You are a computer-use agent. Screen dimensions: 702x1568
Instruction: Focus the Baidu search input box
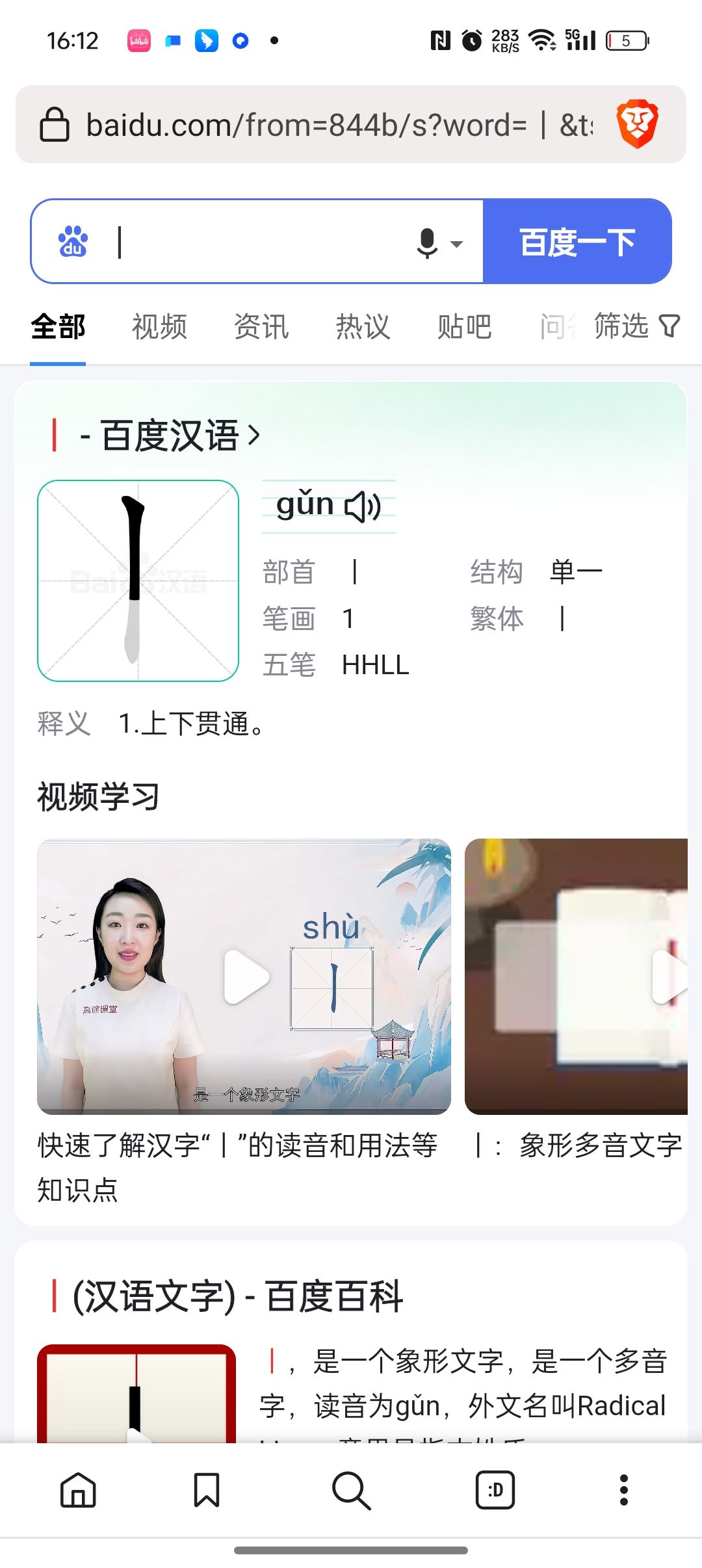coord(260,242)
